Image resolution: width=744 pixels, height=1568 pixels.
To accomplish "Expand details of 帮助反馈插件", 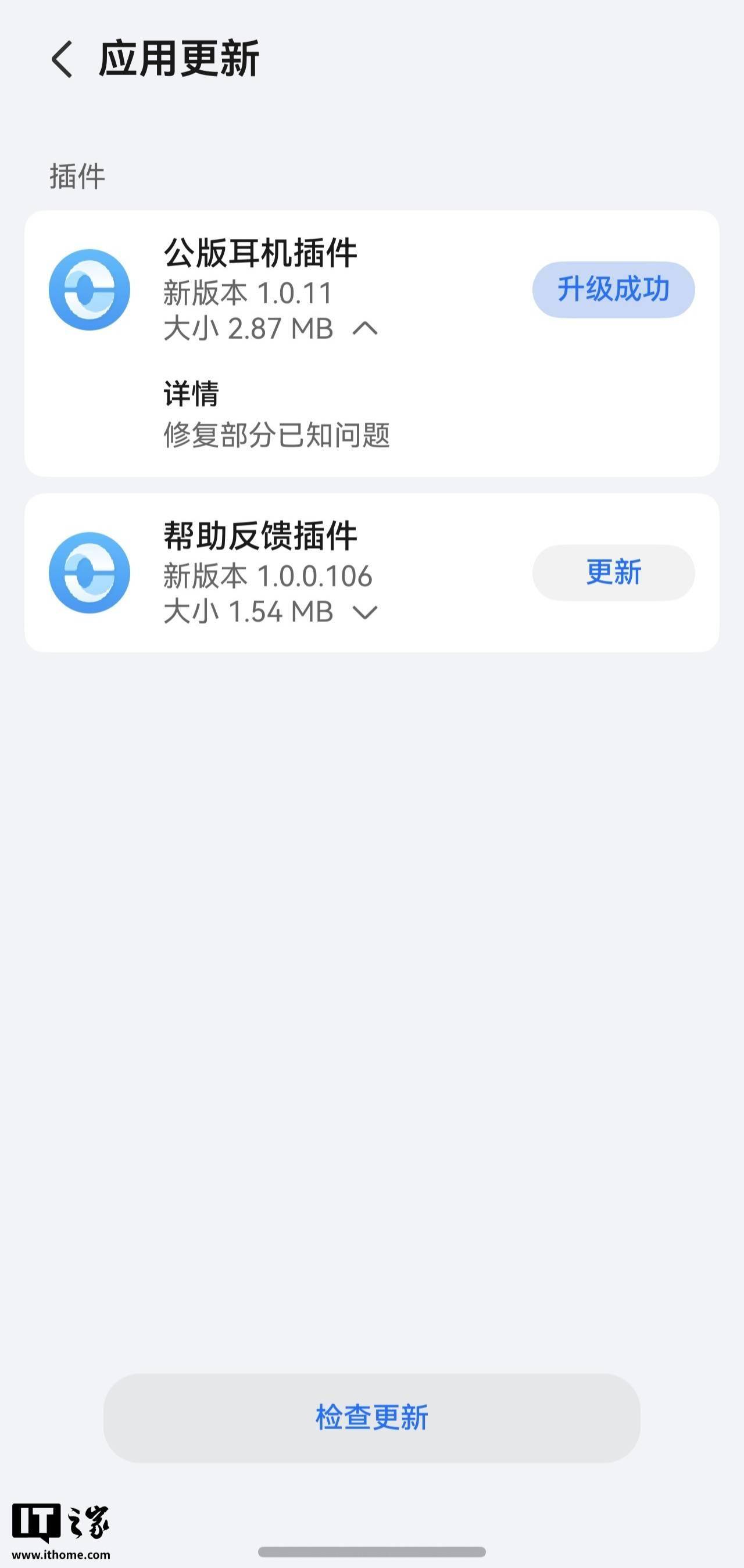I will click(x=364, y=612).
